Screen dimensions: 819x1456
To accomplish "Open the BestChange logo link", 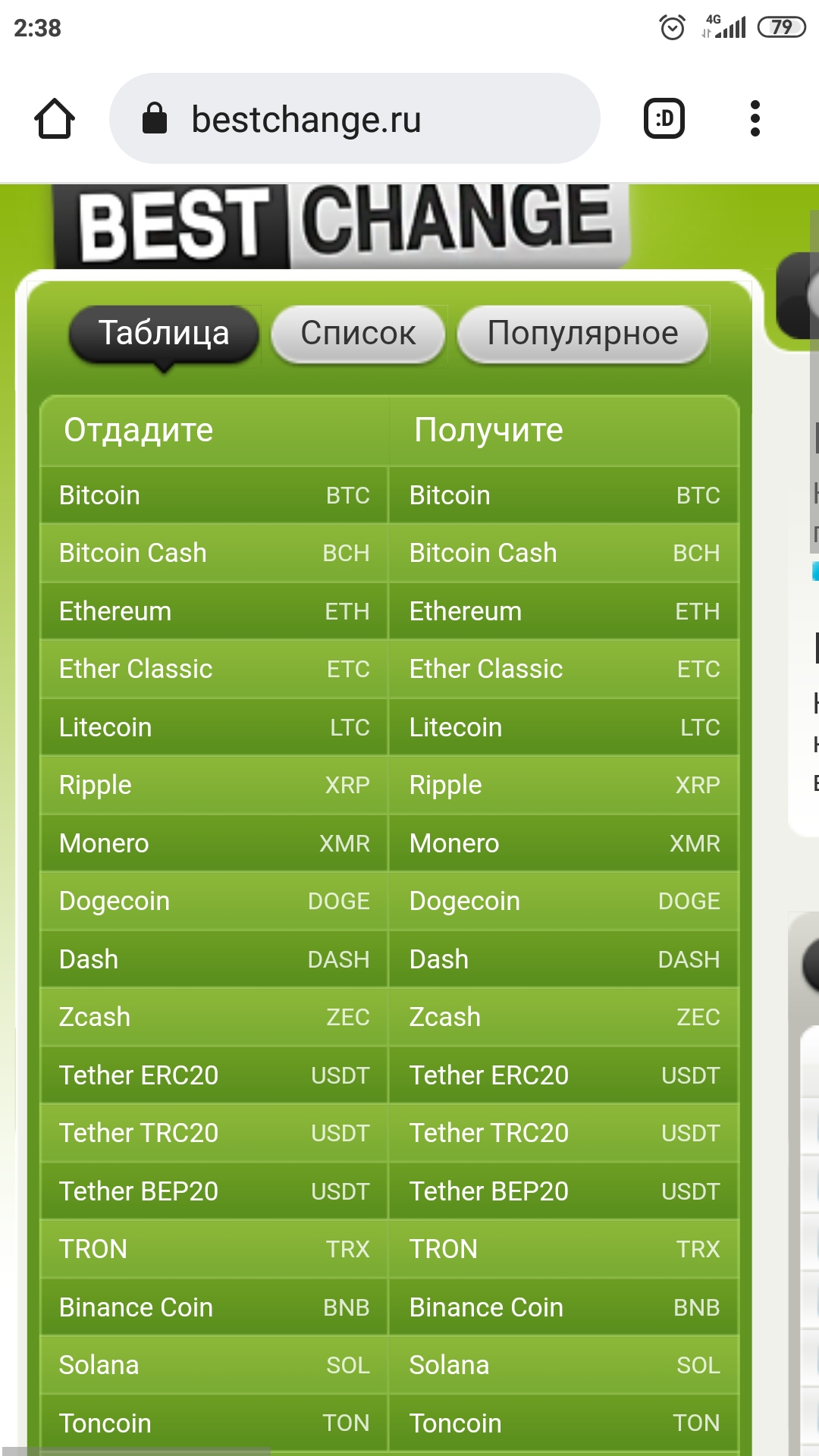I will 343,224.
